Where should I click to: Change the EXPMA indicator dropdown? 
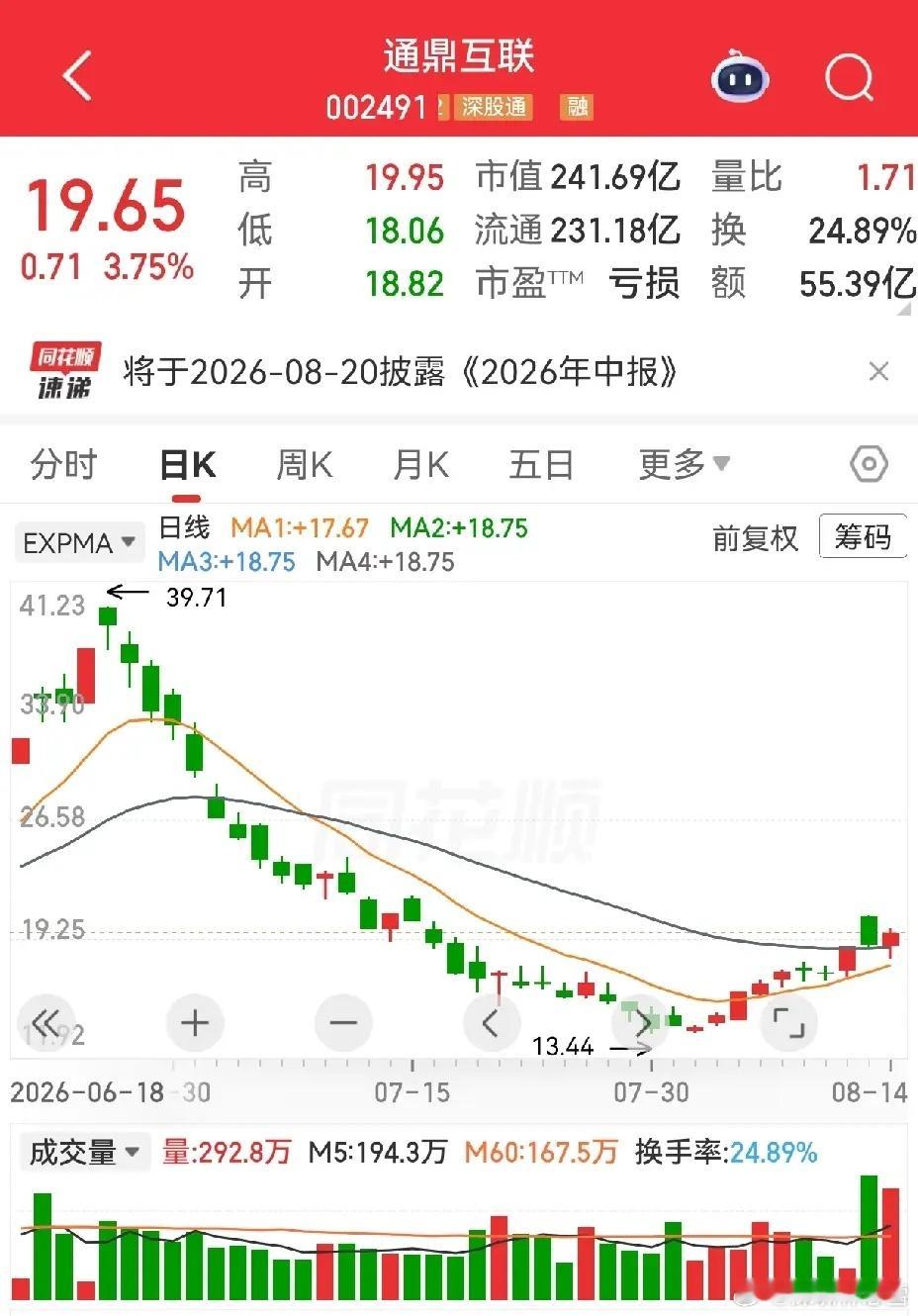coord(79,542)
